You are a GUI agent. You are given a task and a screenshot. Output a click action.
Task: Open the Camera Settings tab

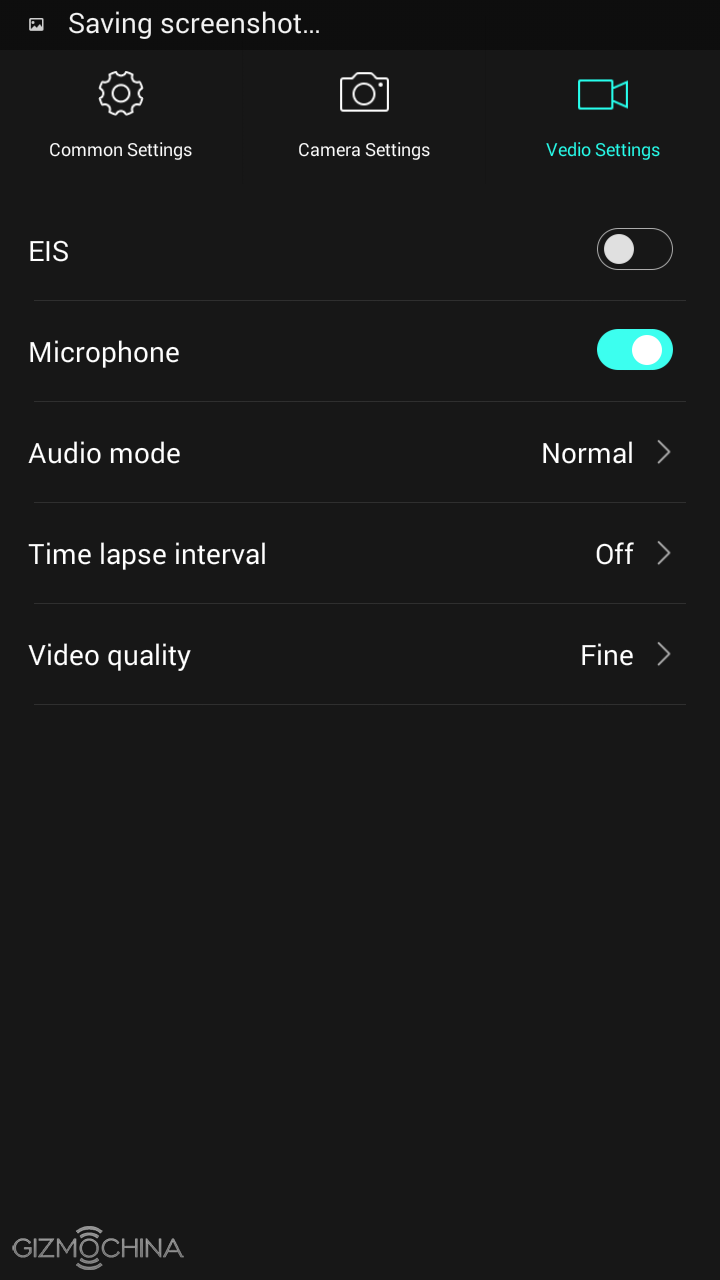coord(364,116)
